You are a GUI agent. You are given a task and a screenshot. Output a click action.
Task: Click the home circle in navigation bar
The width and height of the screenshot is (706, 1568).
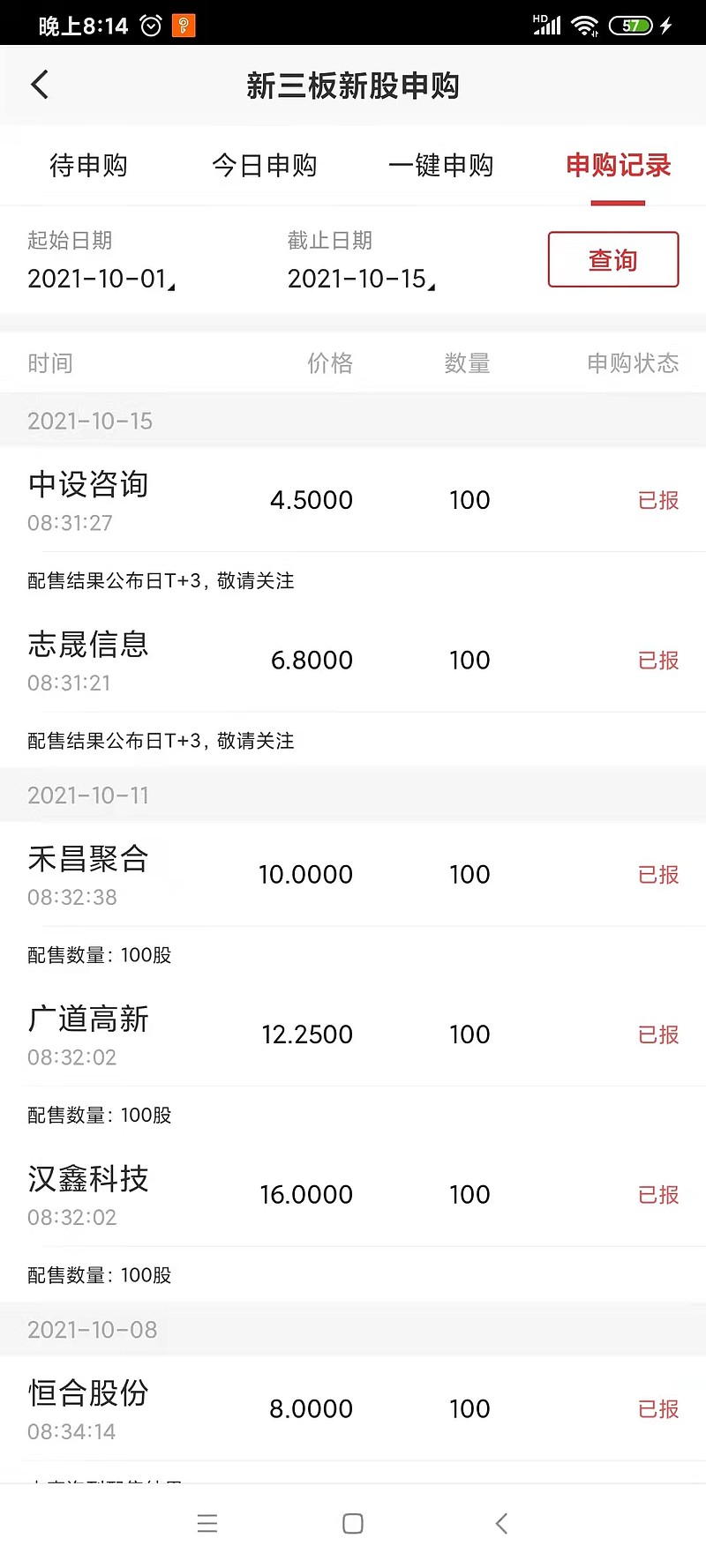[353, 1523]
